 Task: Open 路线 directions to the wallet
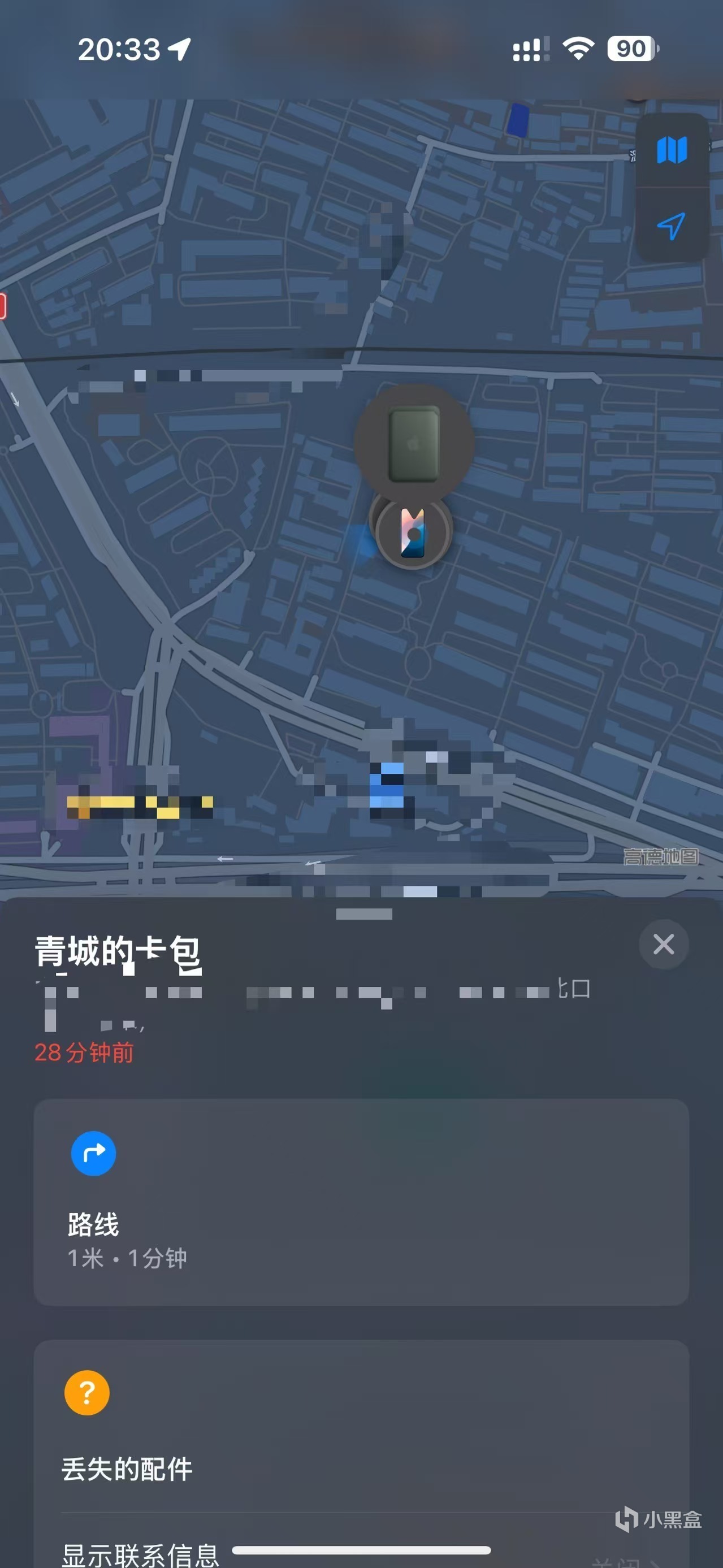click(x=361, y=1202)
